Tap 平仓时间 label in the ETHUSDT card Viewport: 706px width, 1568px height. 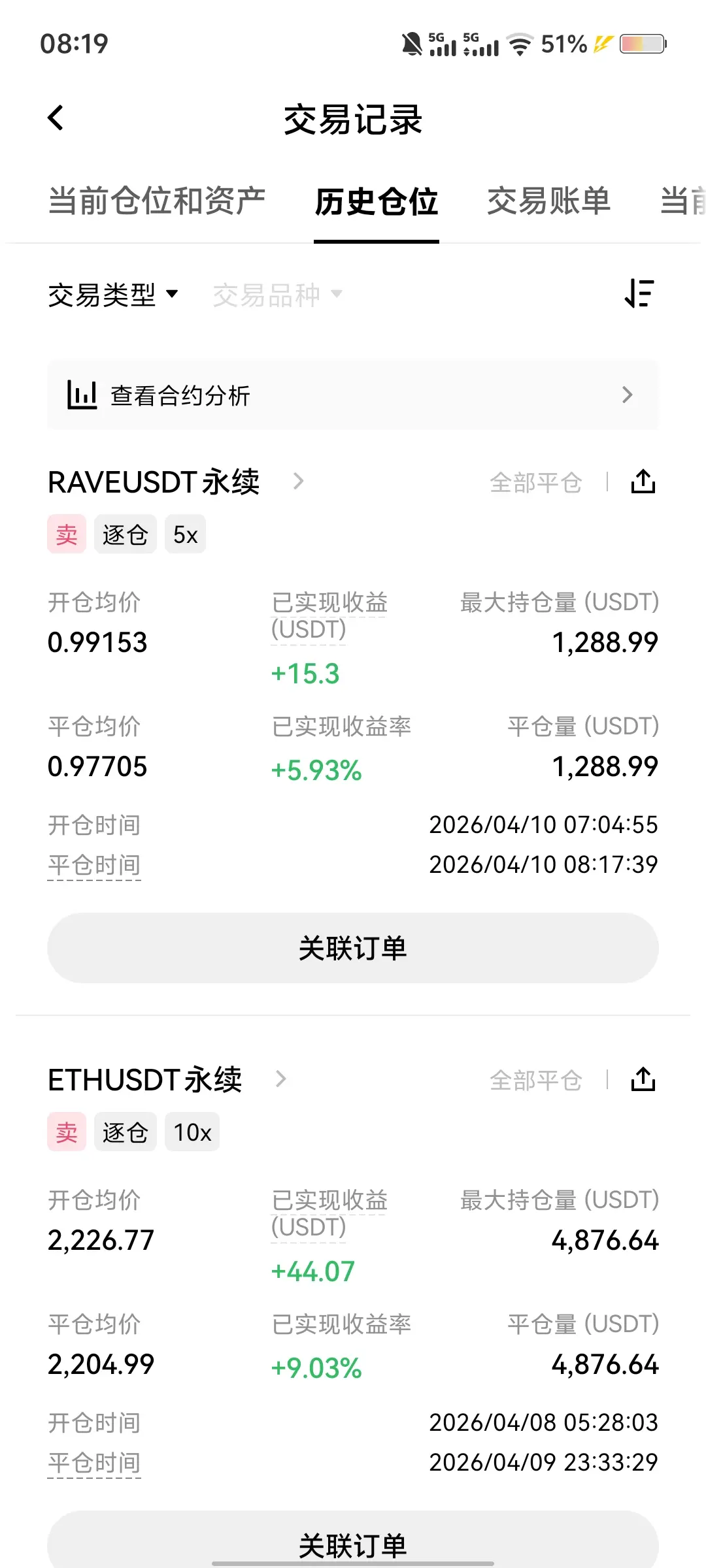pos(94,1462)
